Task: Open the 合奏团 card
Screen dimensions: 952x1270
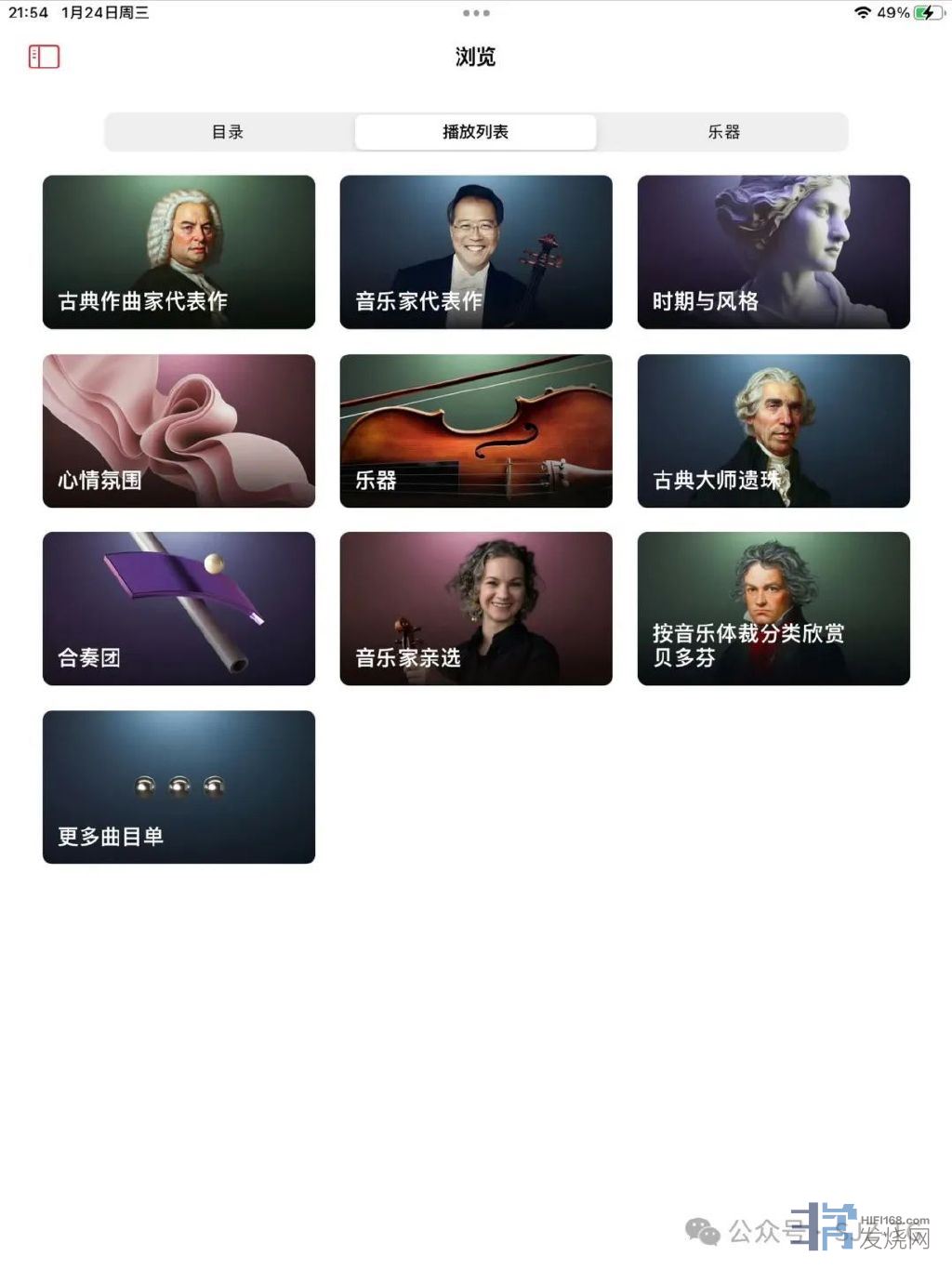Action: 178,609
